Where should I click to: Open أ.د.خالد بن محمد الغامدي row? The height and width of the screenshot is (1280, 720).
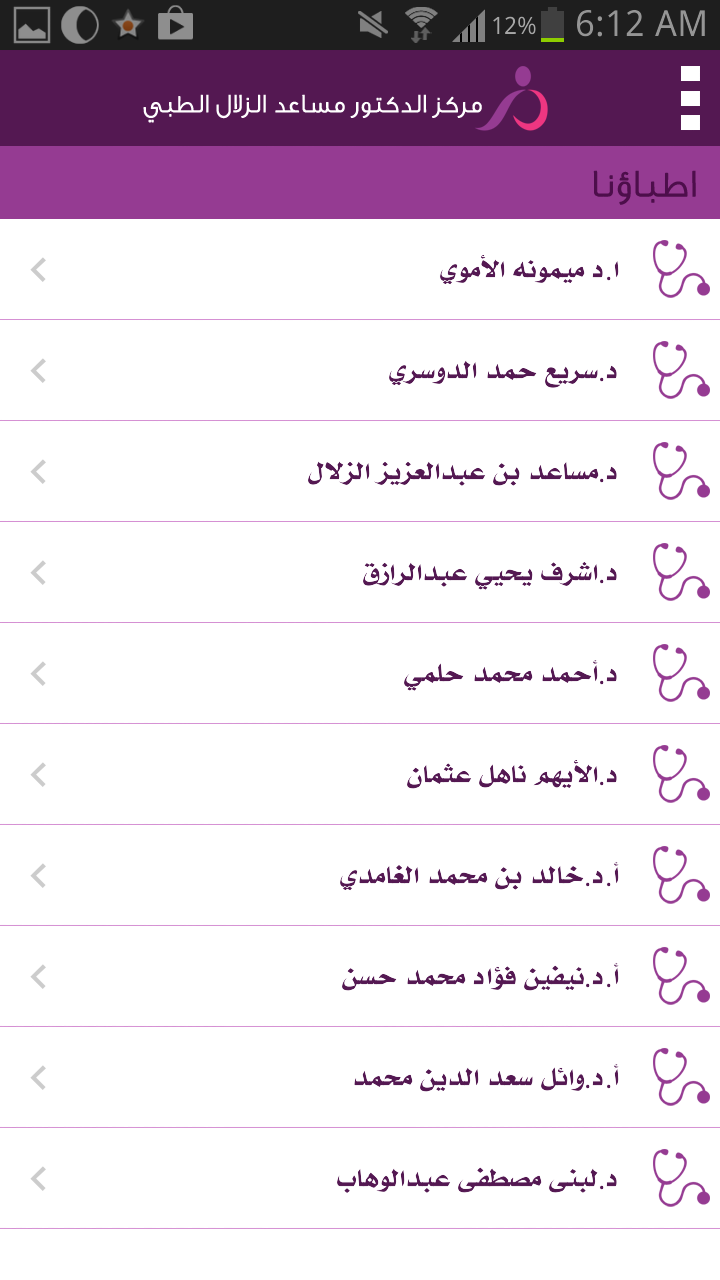(x=360, y=876)
